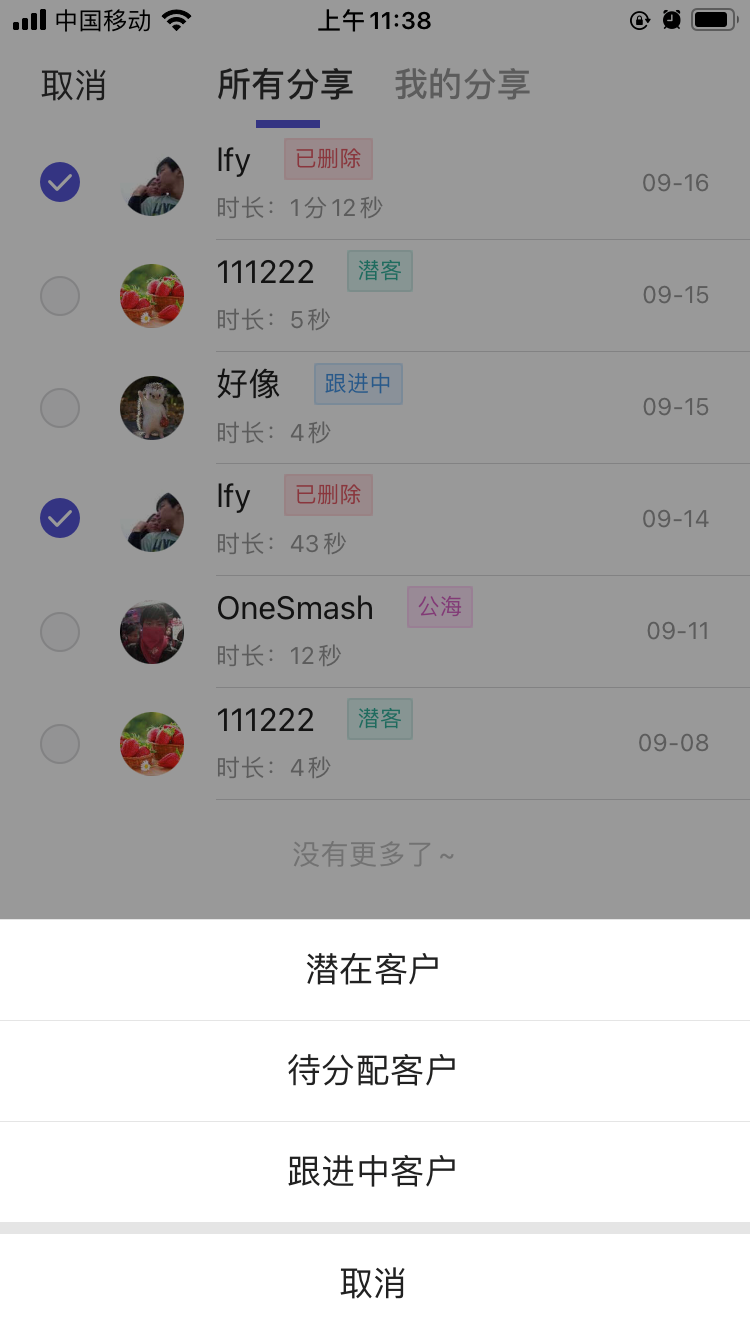The height and width of the screenshot is (1334, 750).
Task: Choose the 待分配客户 option
Action: point(373,1071)
